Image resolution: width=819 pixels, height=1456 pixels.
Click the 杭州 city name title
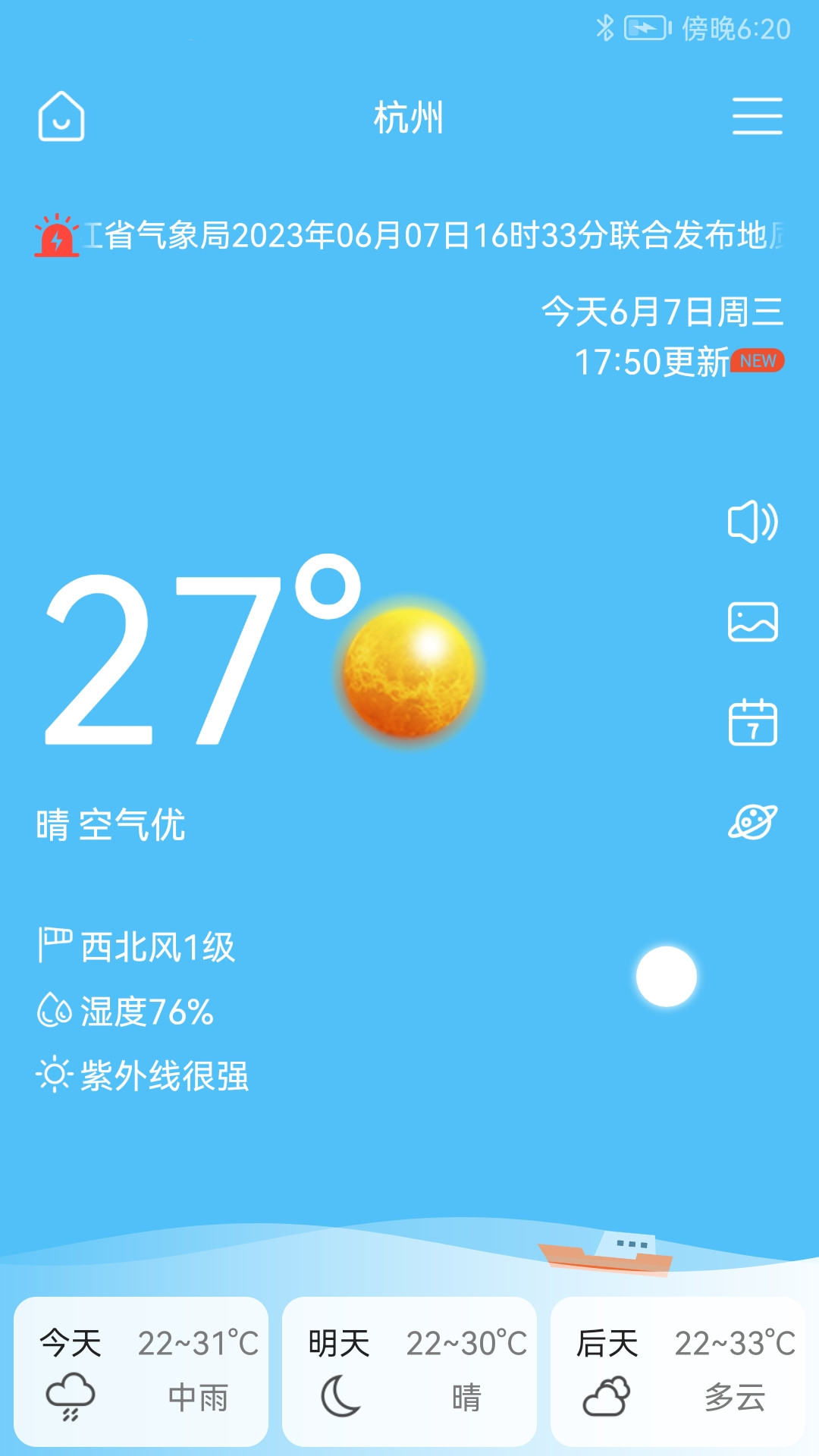(409, 119)
